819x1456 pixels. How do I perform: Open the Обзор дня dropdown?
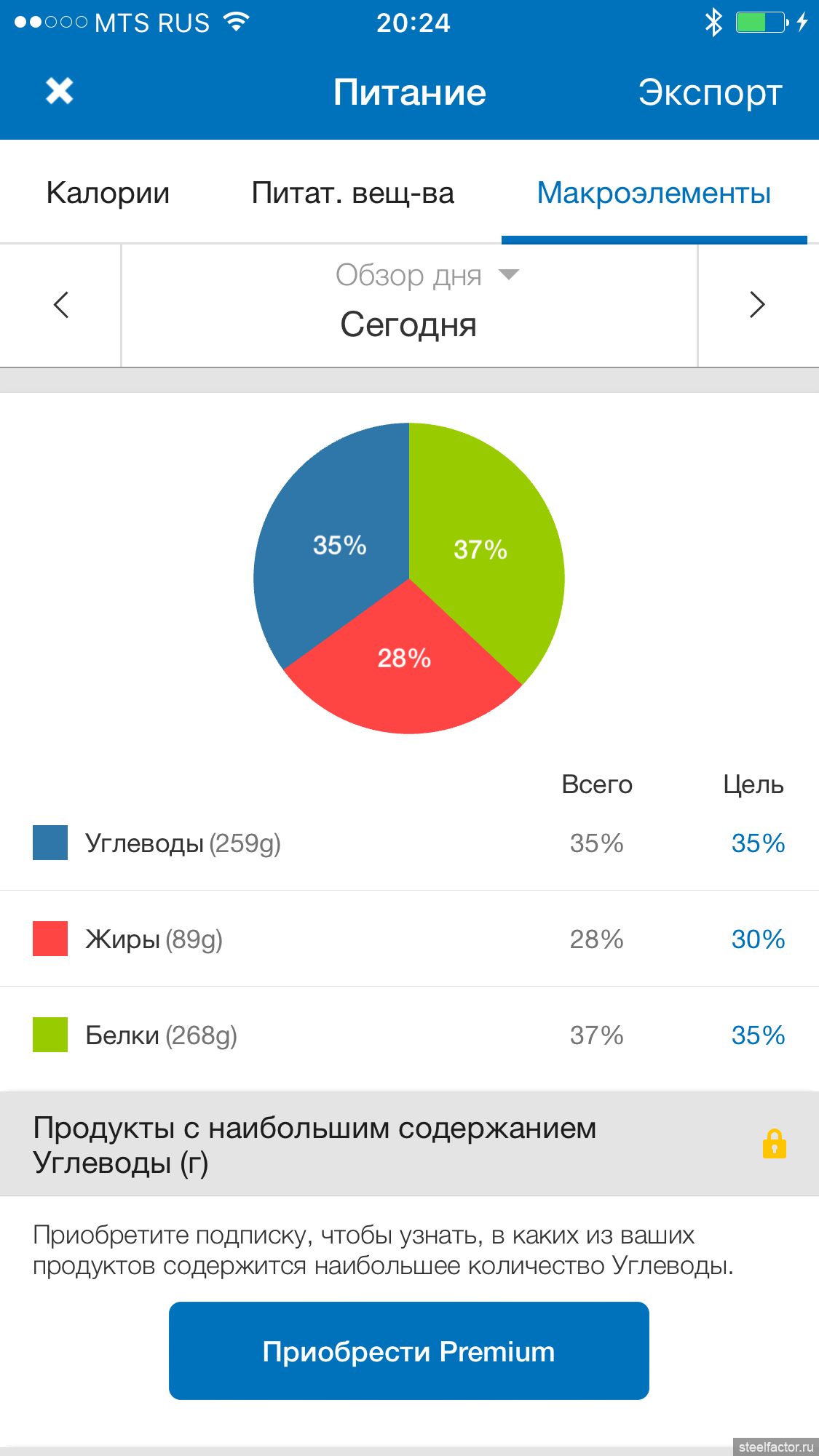tap(427, 276)
